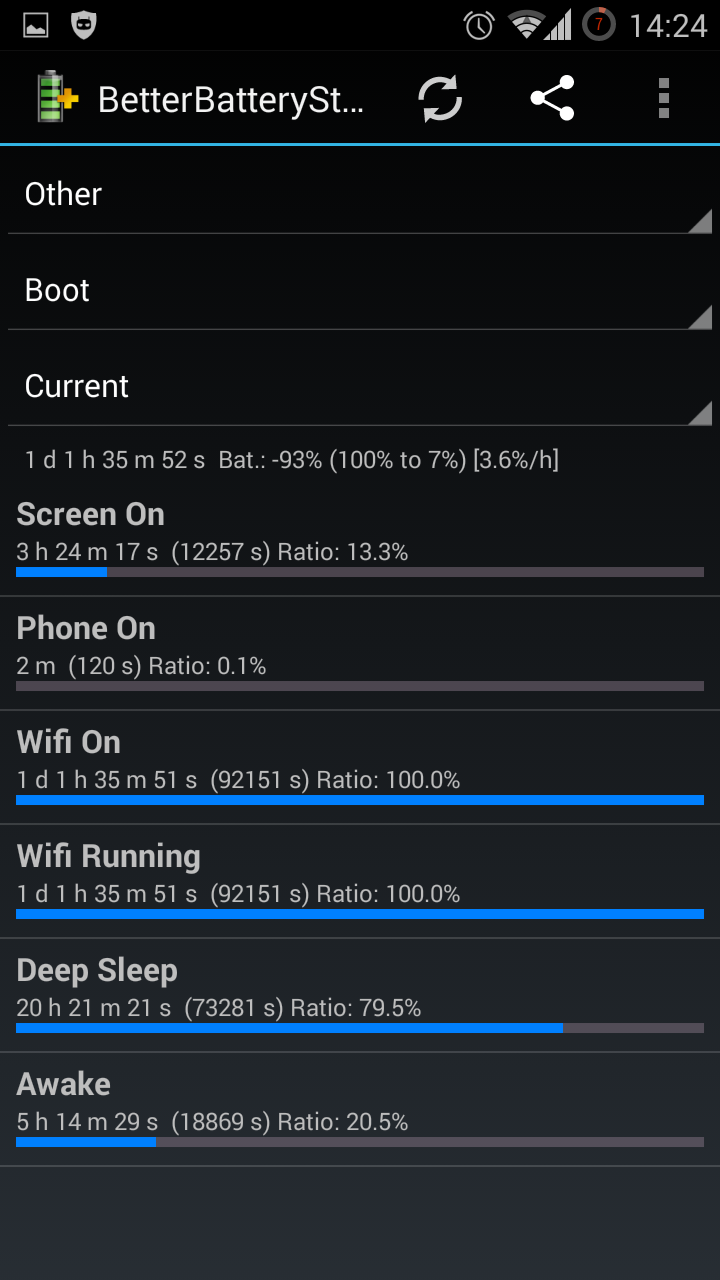Open the Awake stat row
This screenshot has height=1280, width=720.
click(360, 1109)
